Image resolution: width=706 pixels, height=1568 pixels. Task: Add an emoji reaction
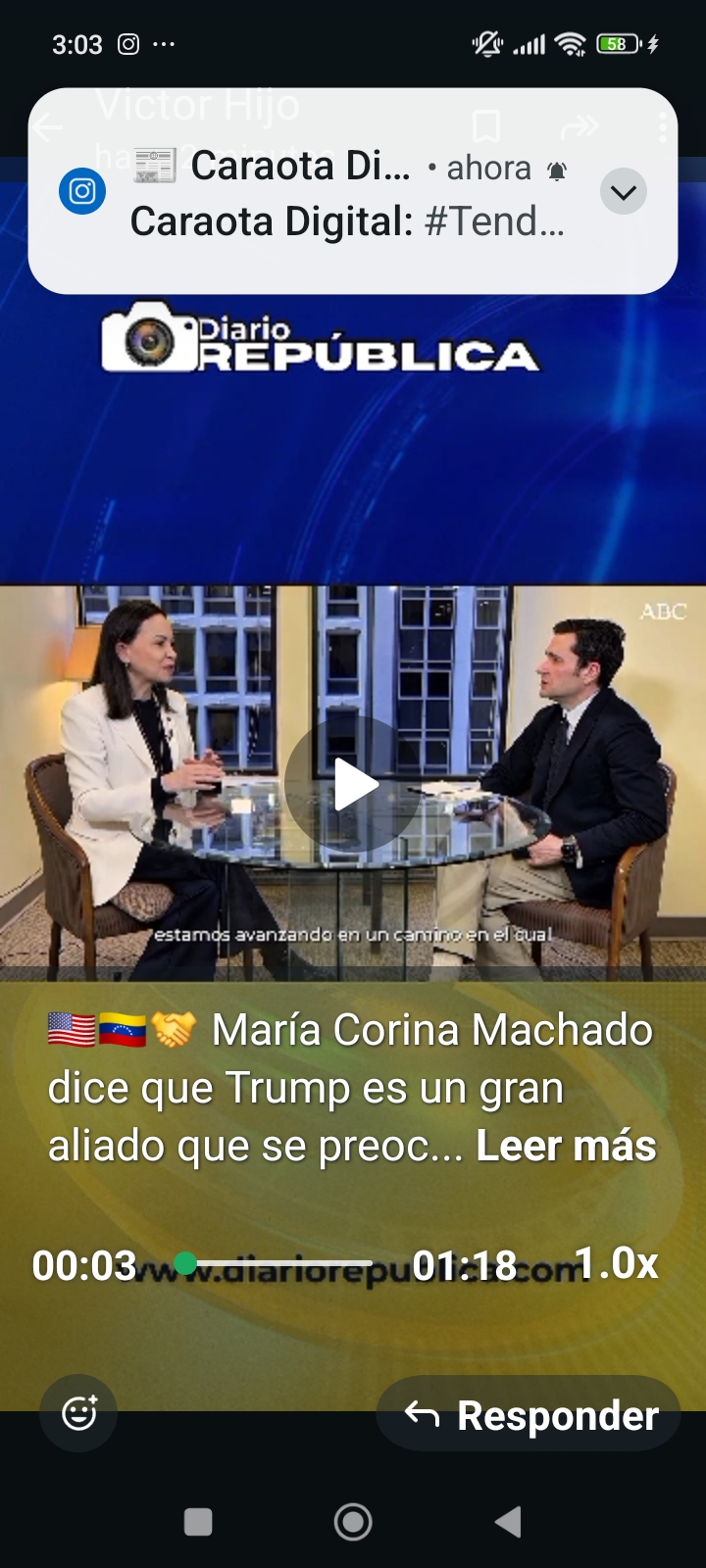[78, 1413]
